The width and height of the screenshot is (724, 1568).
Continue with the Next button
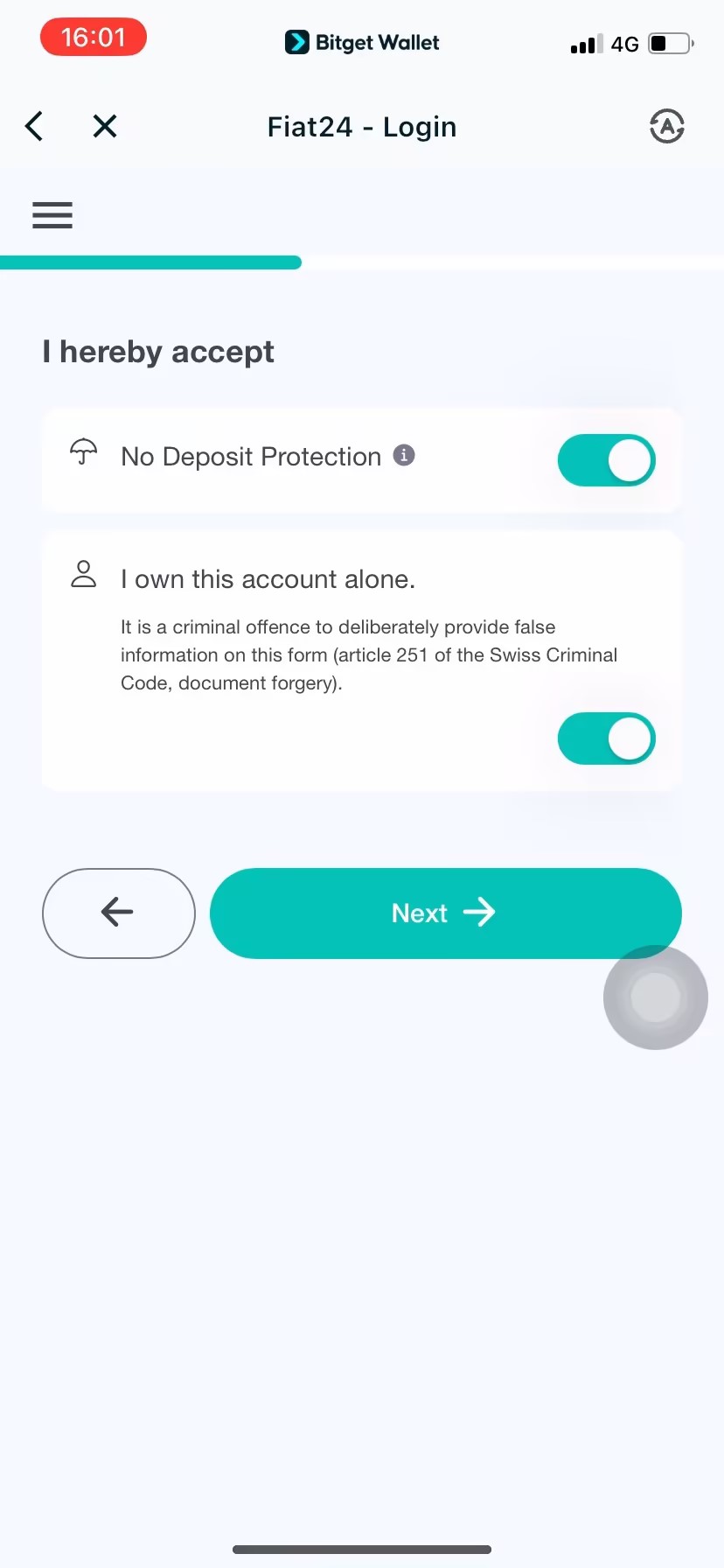(x=445, y=913)
